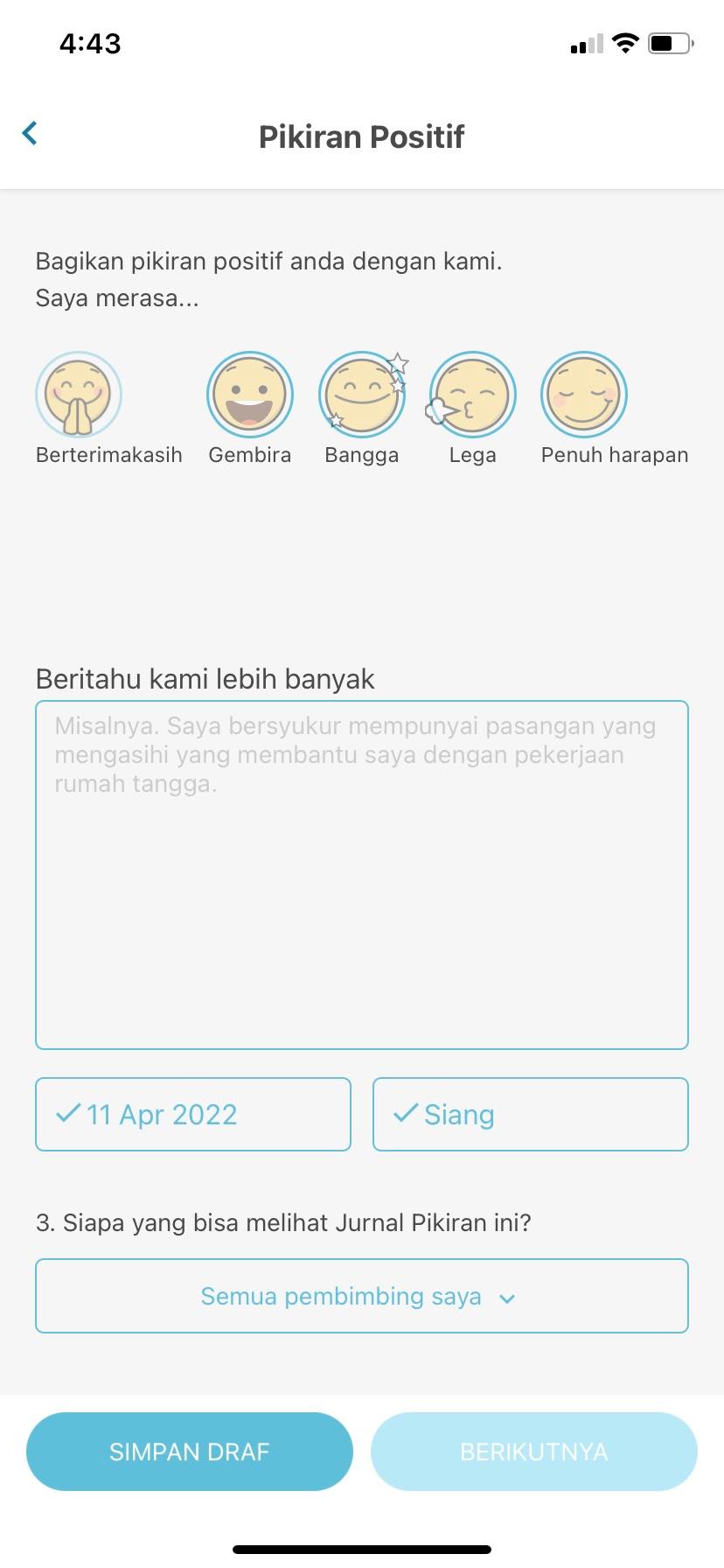Go back using the arrow icon
Image resolution: width=724 pixels, height=1568 pixels.
(30, 134)
